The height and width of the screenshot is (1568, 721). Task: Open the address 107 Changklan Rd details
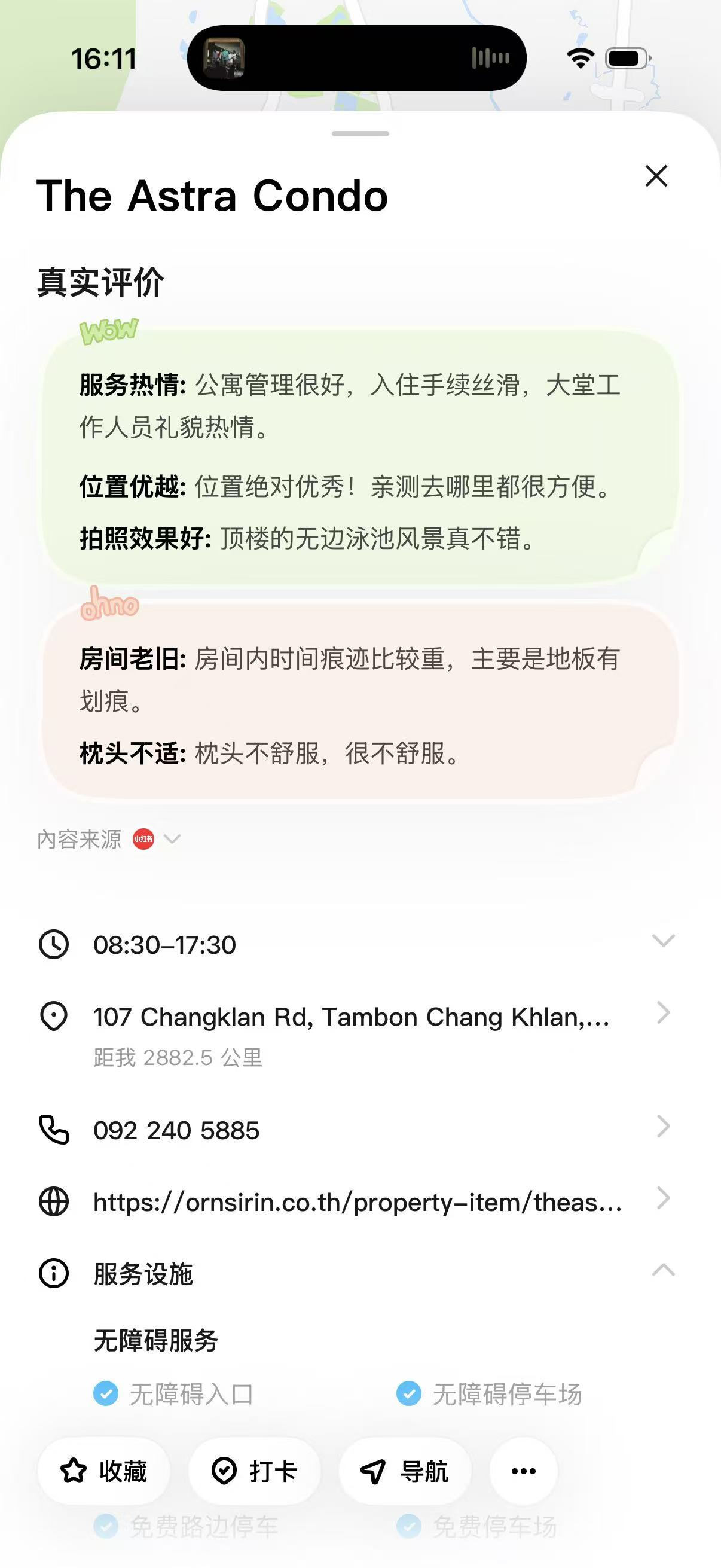point(353,1016)
